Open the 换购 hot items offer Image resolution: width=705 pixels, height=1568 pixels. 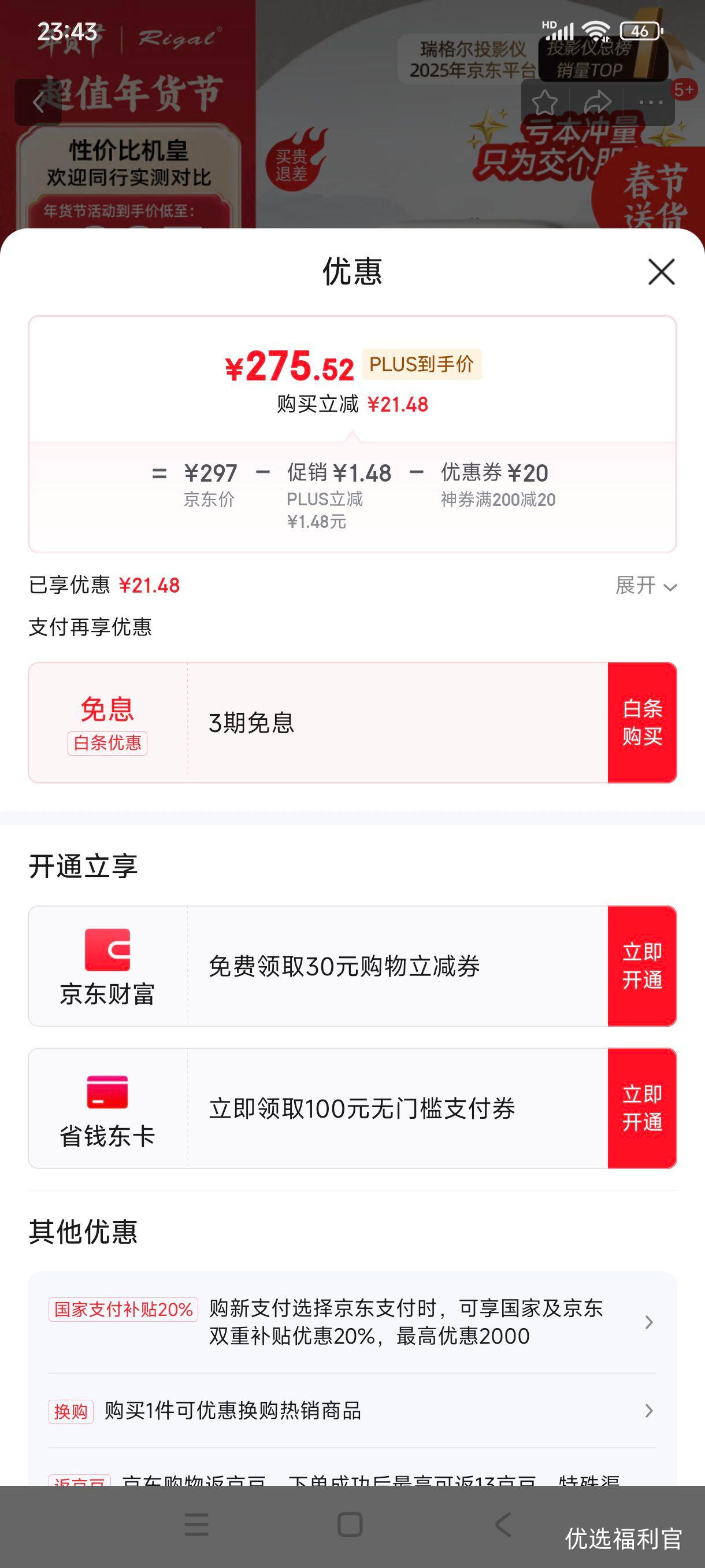[x=352, y=1410]
